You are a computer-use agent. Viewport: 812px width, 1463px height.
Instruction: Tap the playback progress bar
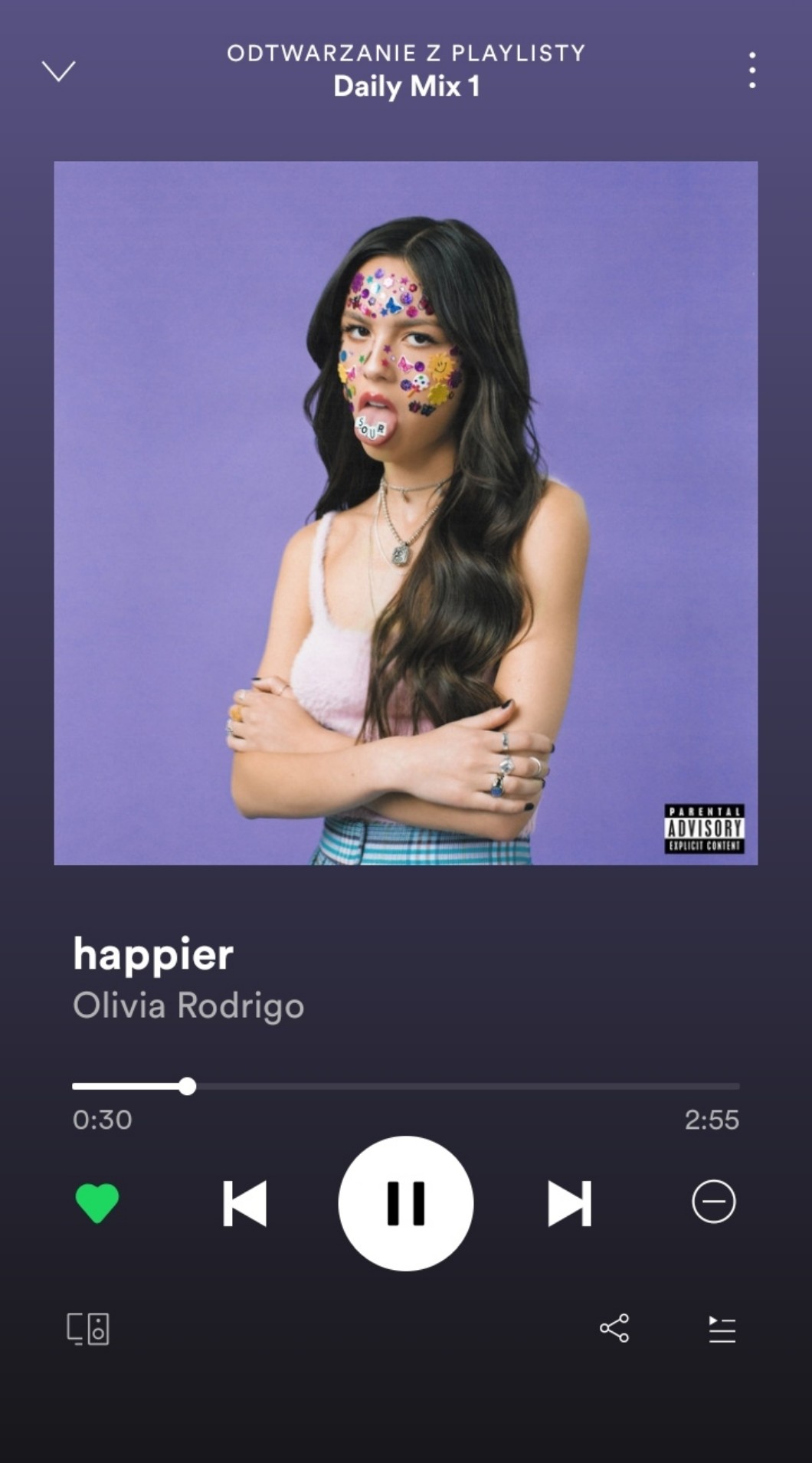tap(406, 1086)
